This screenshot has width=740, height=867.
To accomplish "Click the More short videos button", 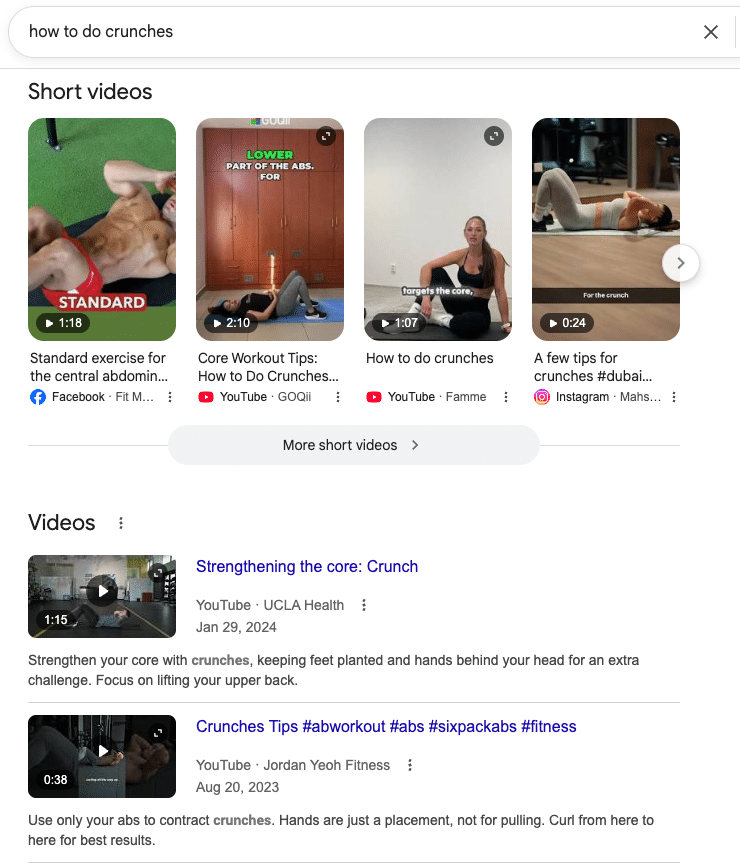I will (353, 444).
